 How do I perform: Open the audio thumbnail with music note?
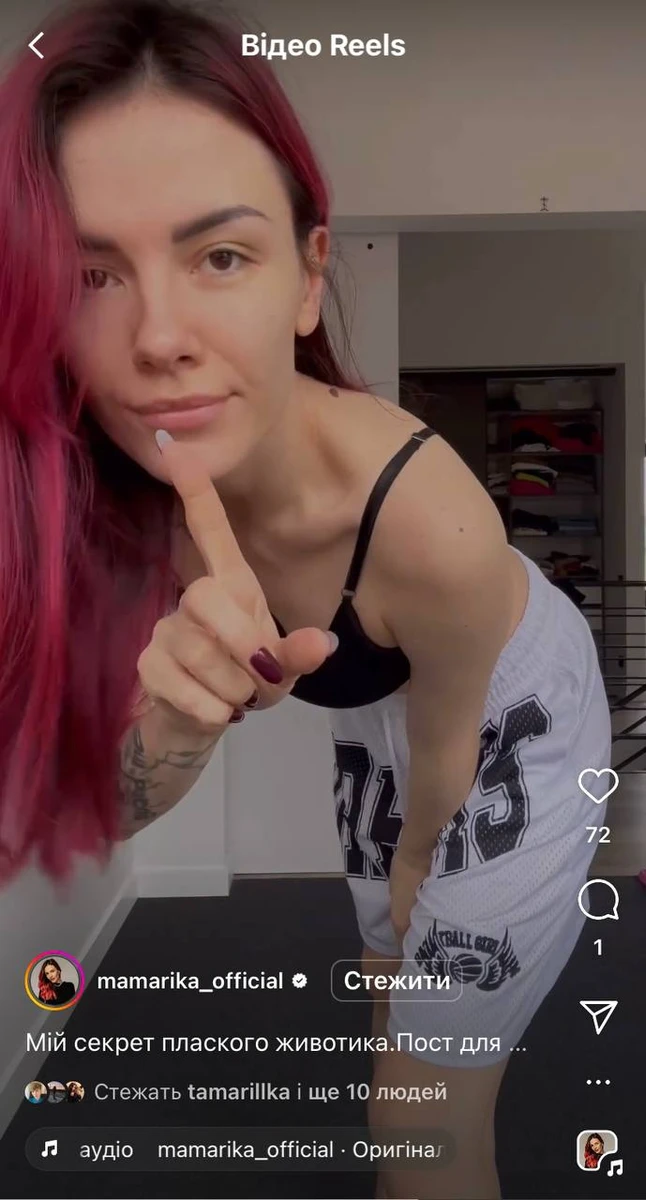click(x=598, y=1151)
